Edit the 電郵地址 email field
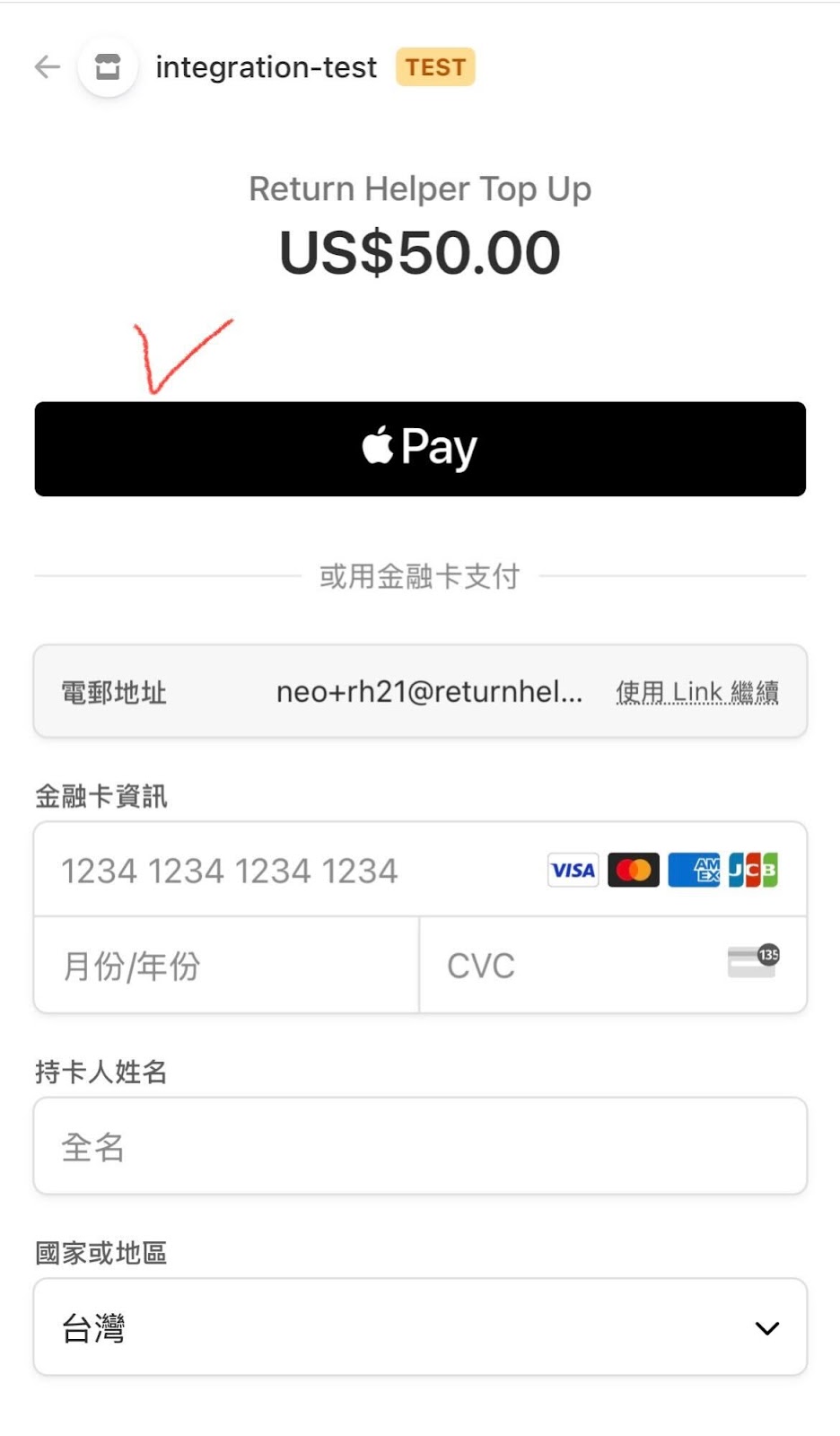The height and width of the screenshot is (1436, 840). [429, 692]
